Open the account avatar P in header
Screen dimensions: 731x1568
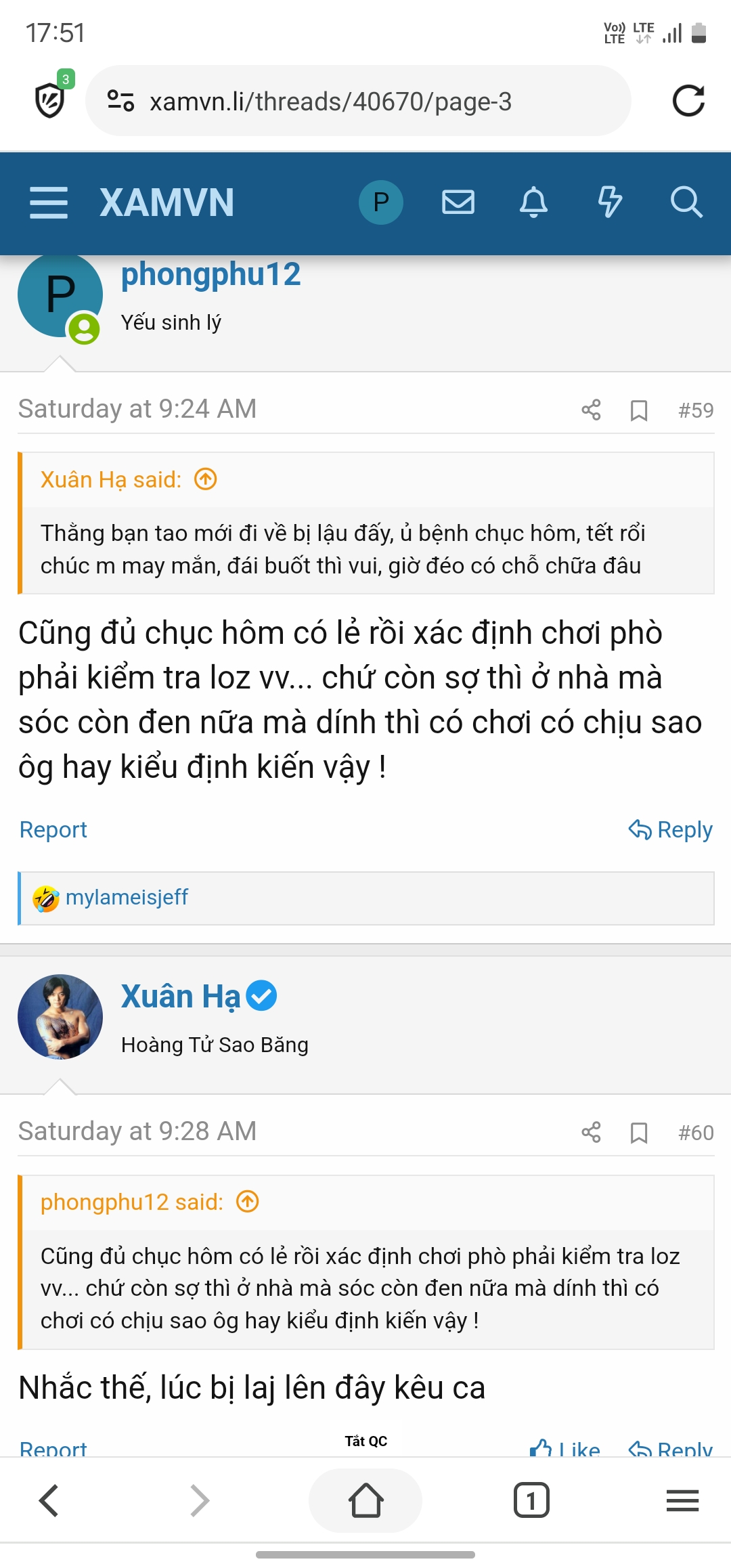pyautogui.click(x=381, y=202)
